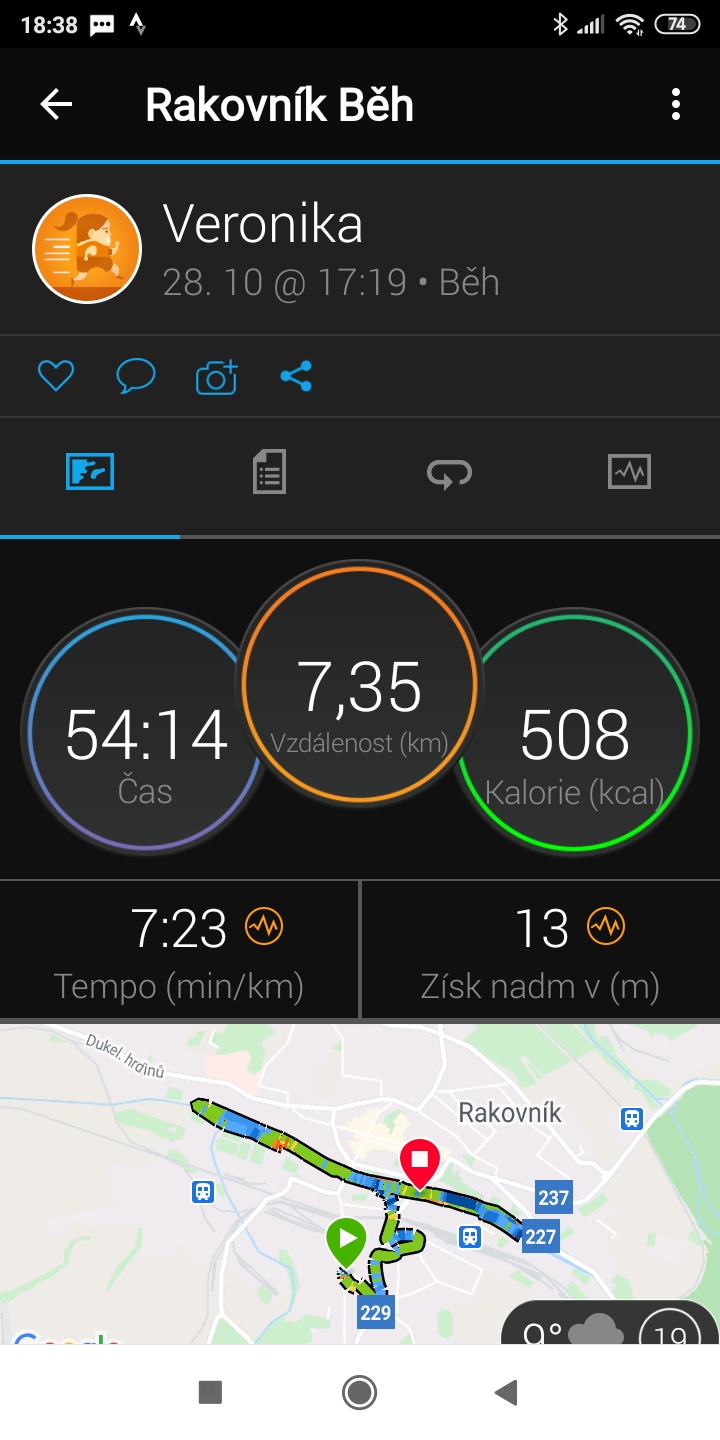Tap the system home button

(x=359, y=1392)
